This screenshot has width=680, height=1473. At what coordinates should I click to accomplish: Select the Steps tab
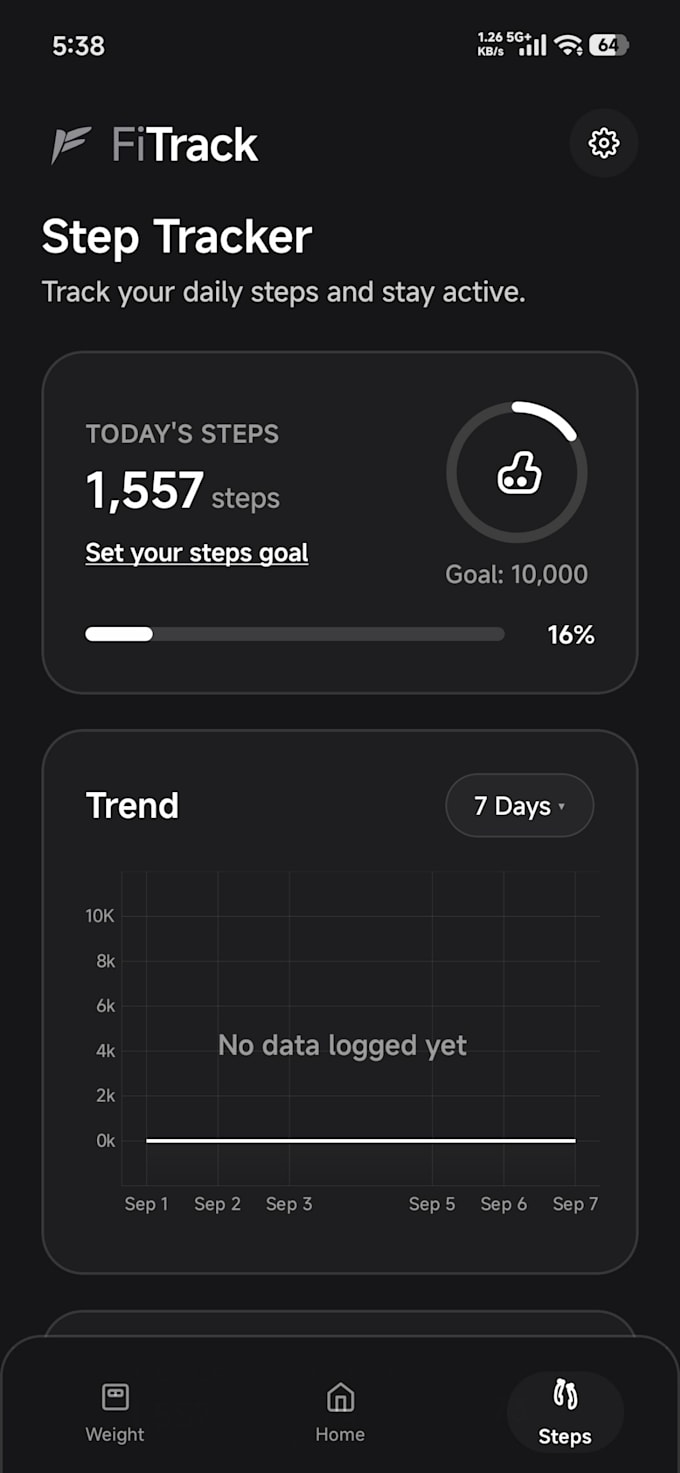[565, 1413]
